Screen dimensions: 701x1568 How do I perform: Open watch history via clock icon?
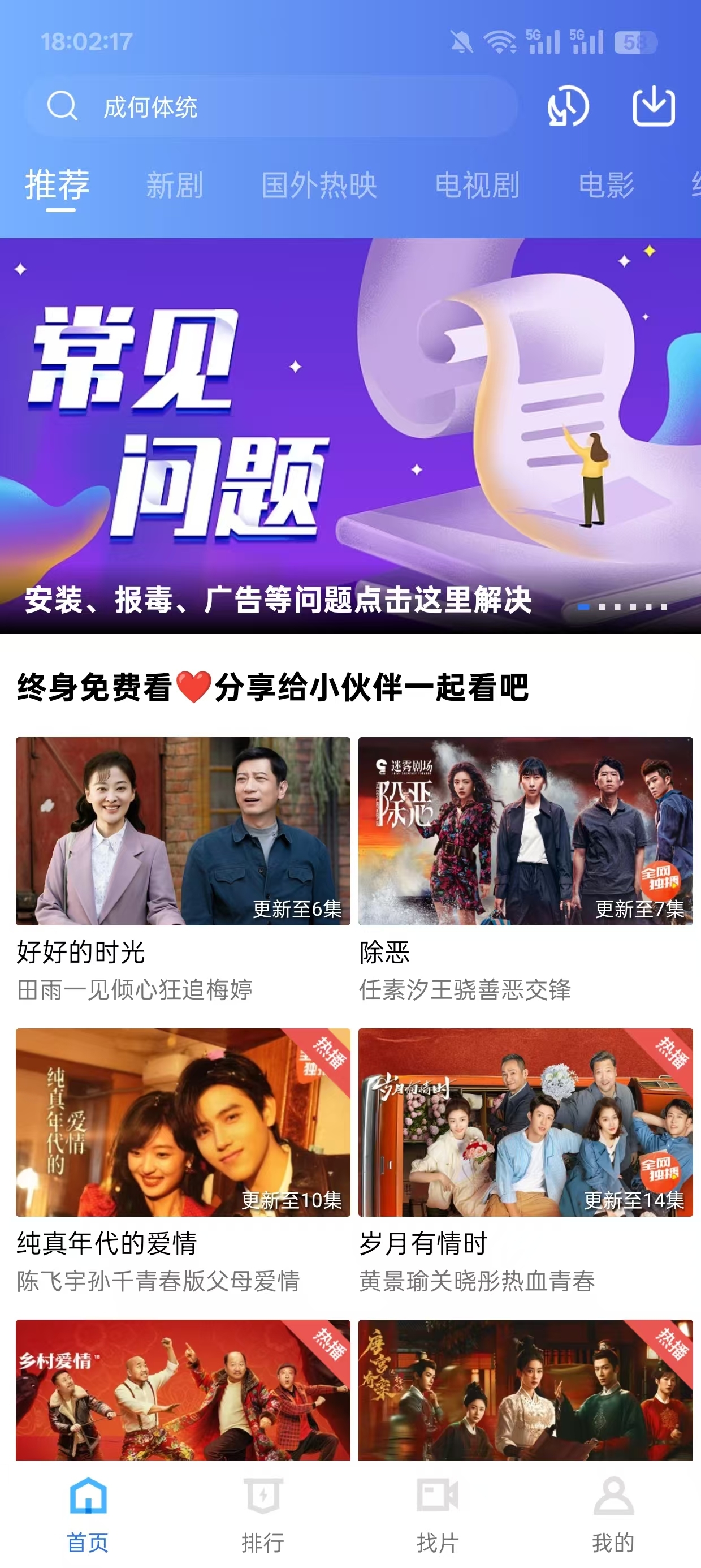(x=566, y=109)
